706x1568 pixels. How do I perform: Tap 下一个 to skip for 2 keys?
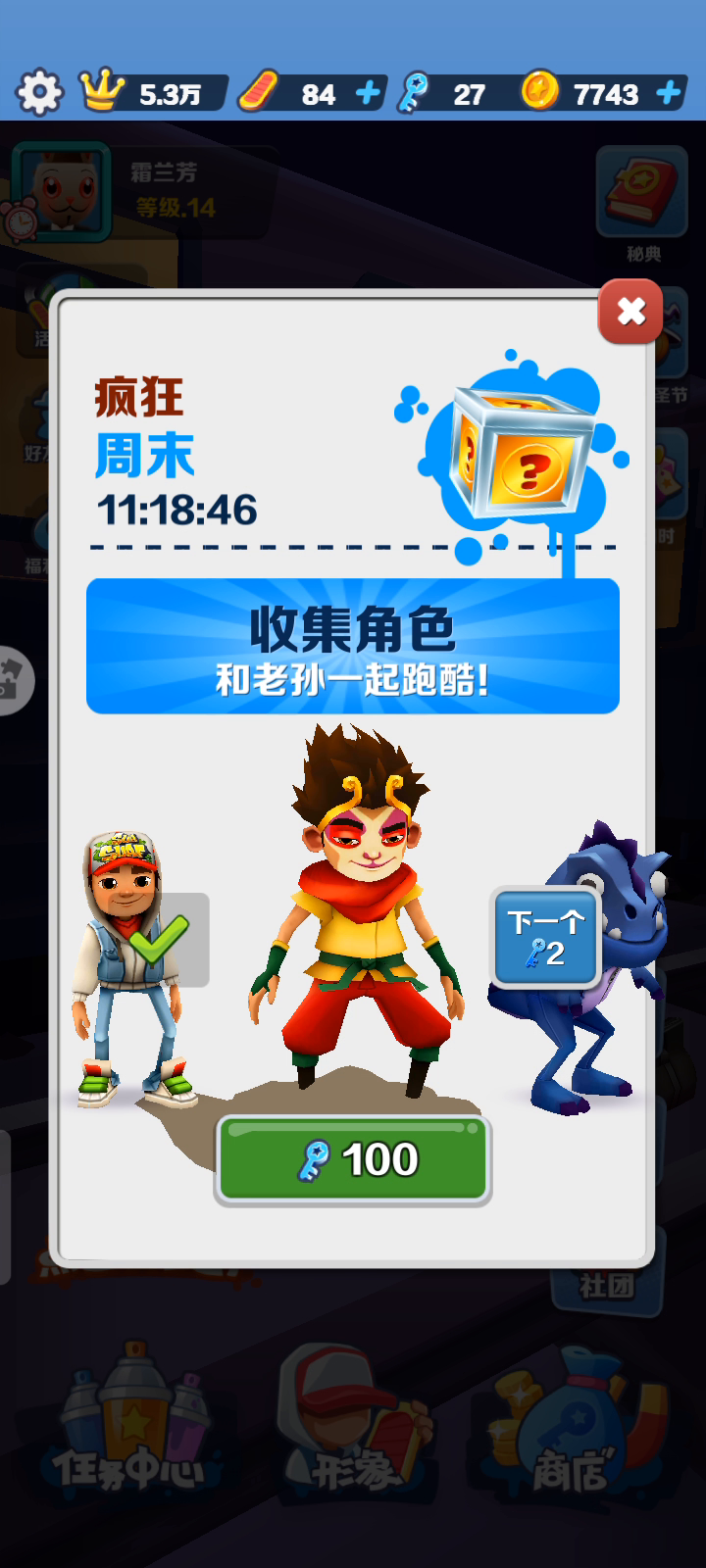tap(546, 938)
